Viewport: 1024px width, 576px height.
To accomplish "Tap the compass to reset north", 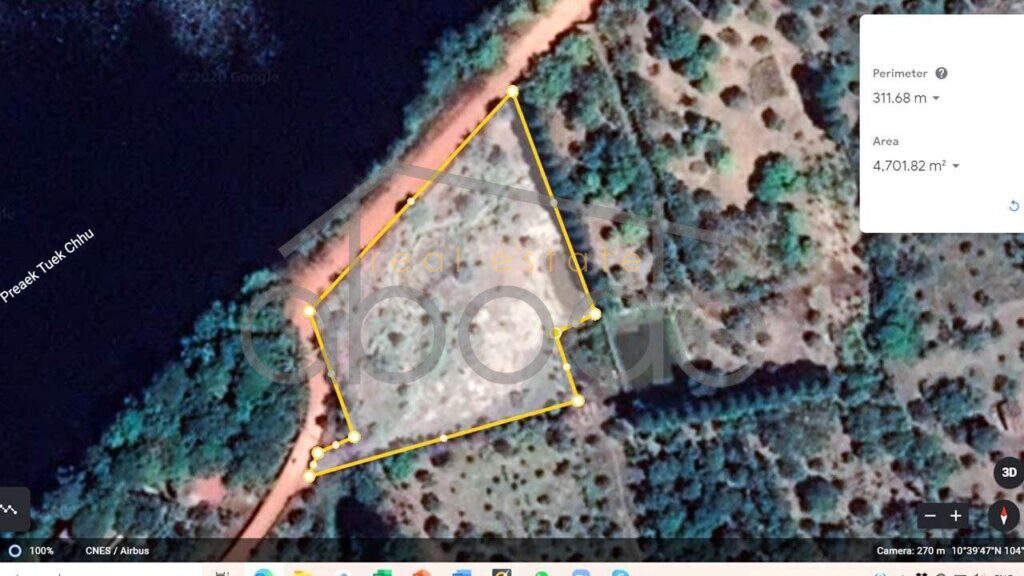I will [1004, 516].
